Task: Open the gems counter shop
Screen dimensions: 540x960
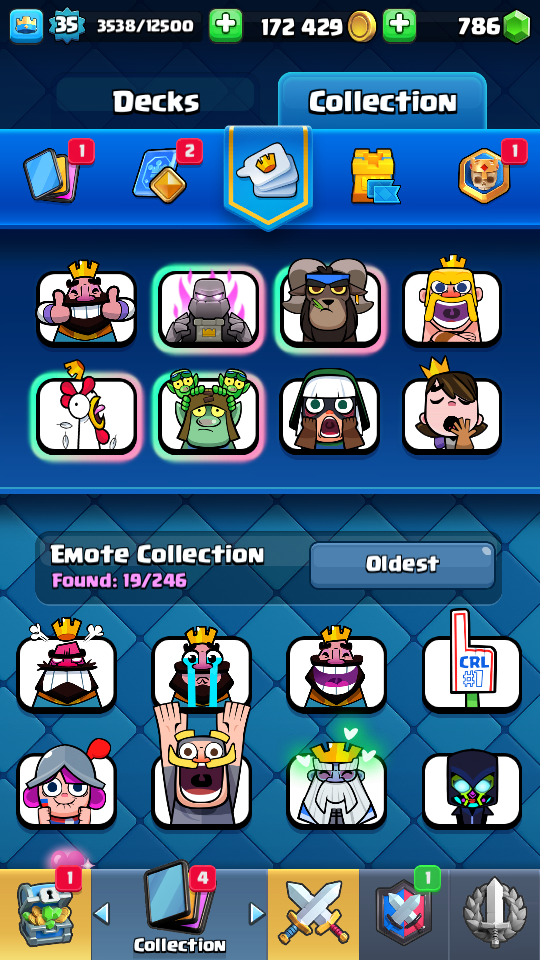Action: click(x=493, y=26)
